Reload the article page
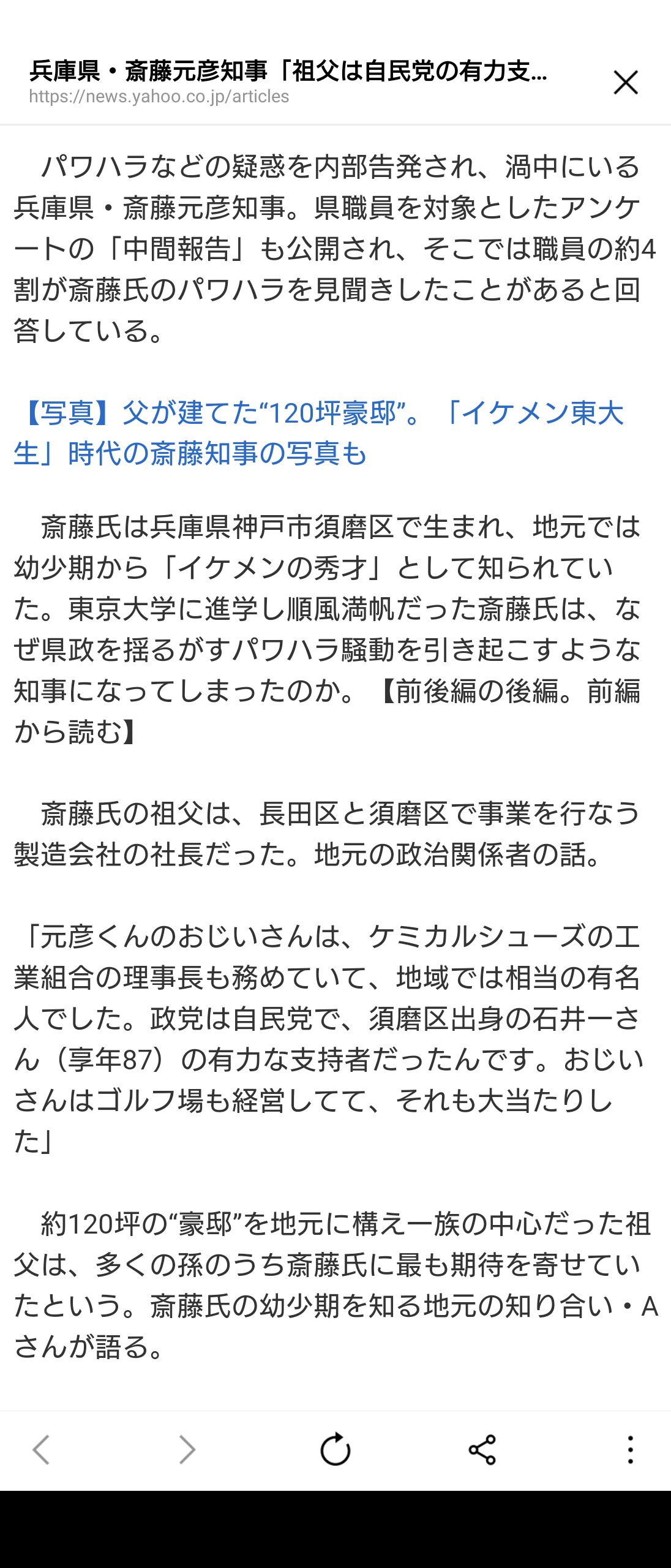The width and height of the screenshot is (671, 1568). click(335, 1449)
